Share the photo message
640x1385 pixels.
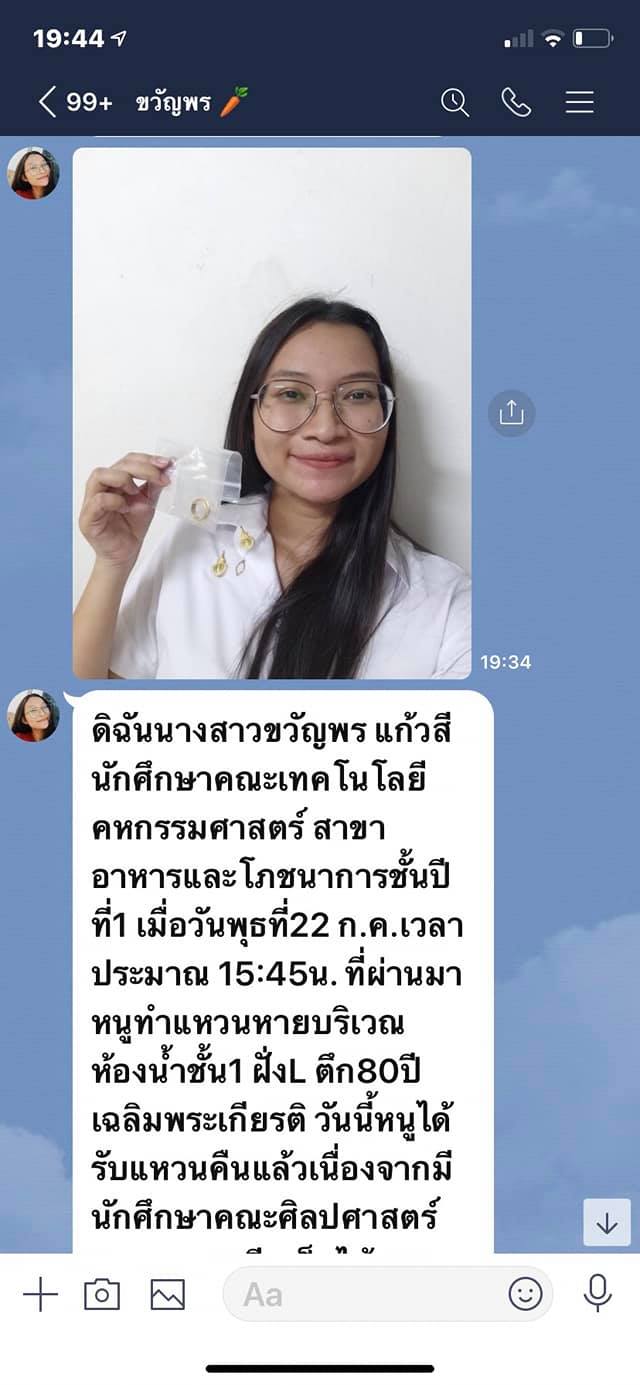coord(511,413)
